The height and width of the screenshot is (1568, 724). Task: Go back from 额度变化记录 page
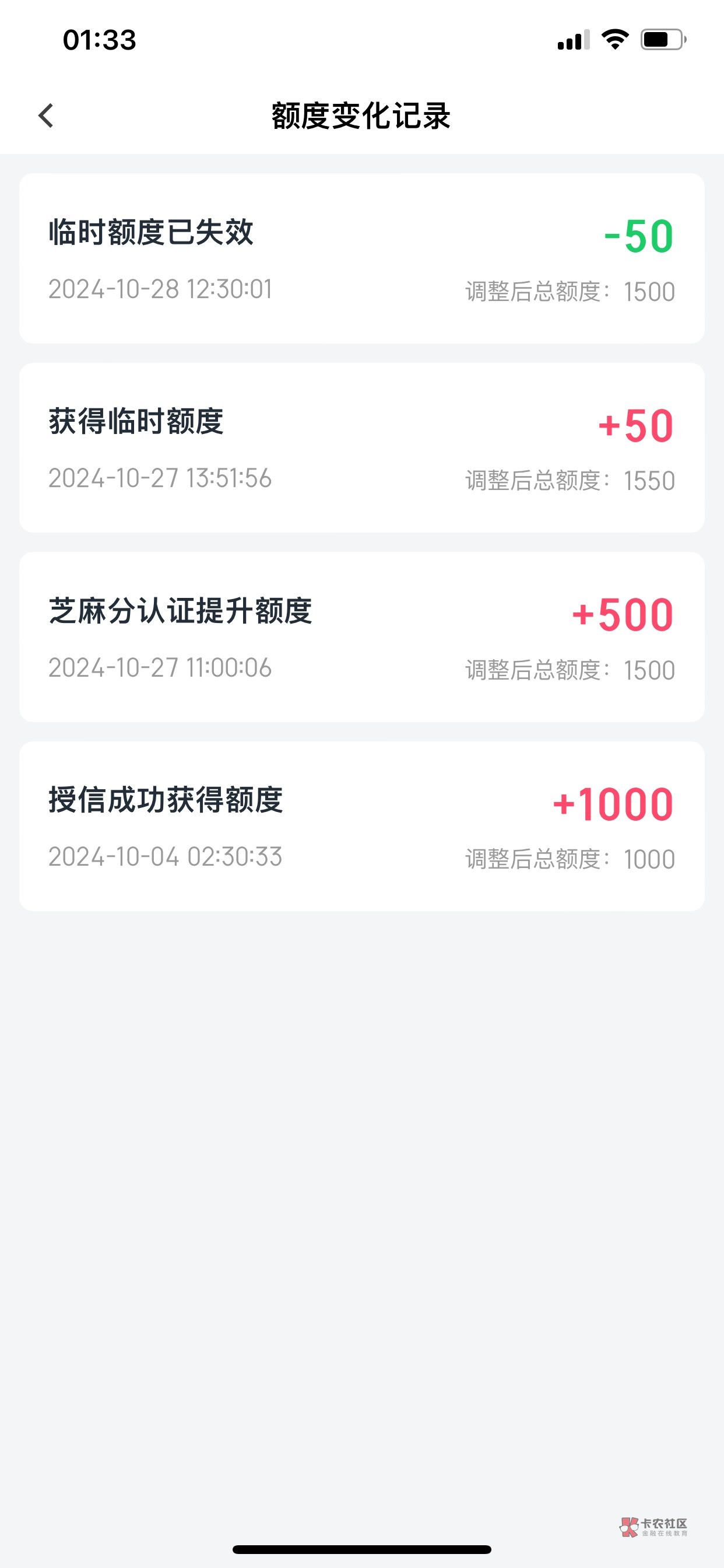[x=46, y=116]
